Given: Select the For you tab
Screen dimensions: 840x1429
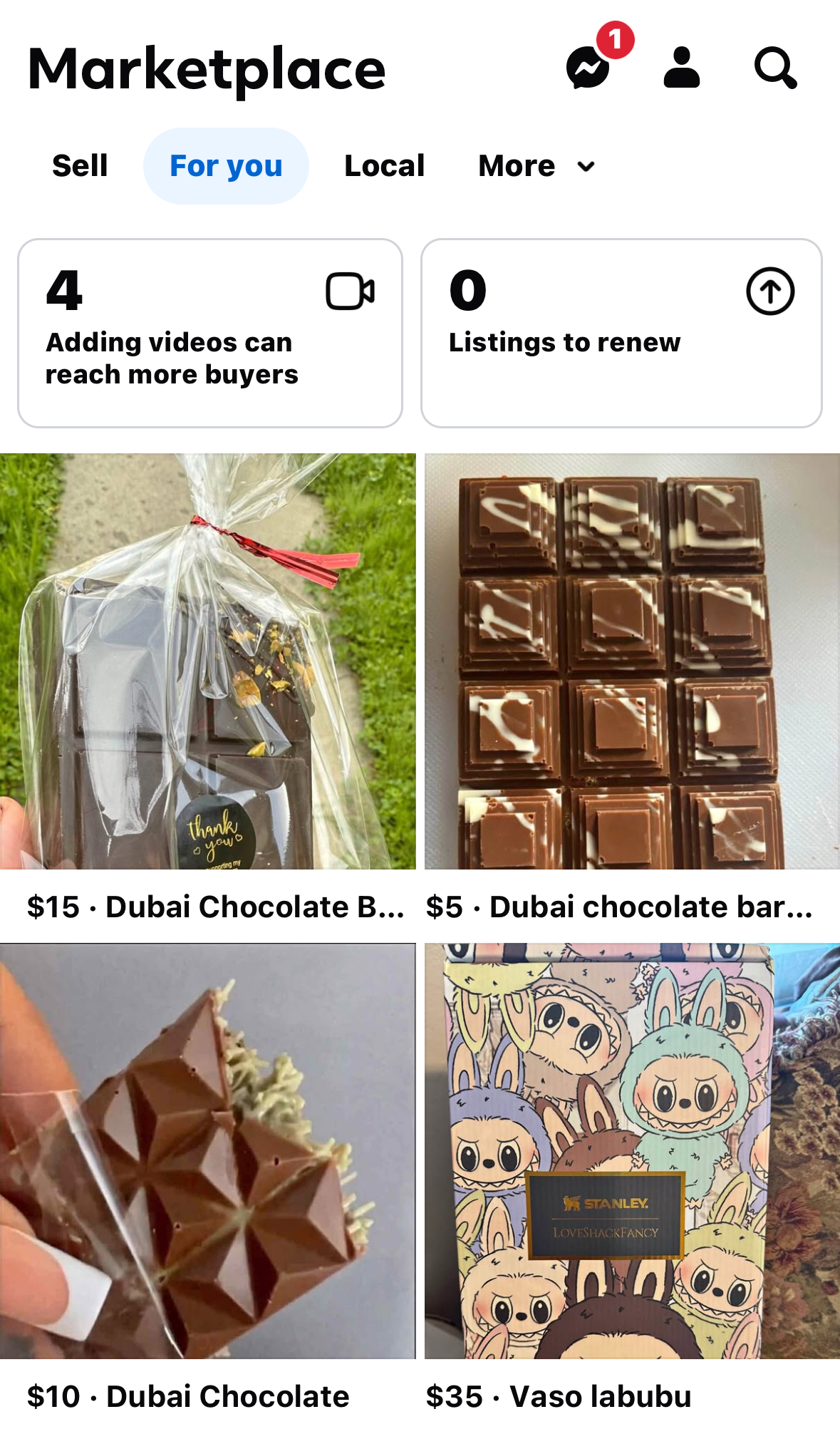Looking at the screenshot, I should tap(226, 166).
